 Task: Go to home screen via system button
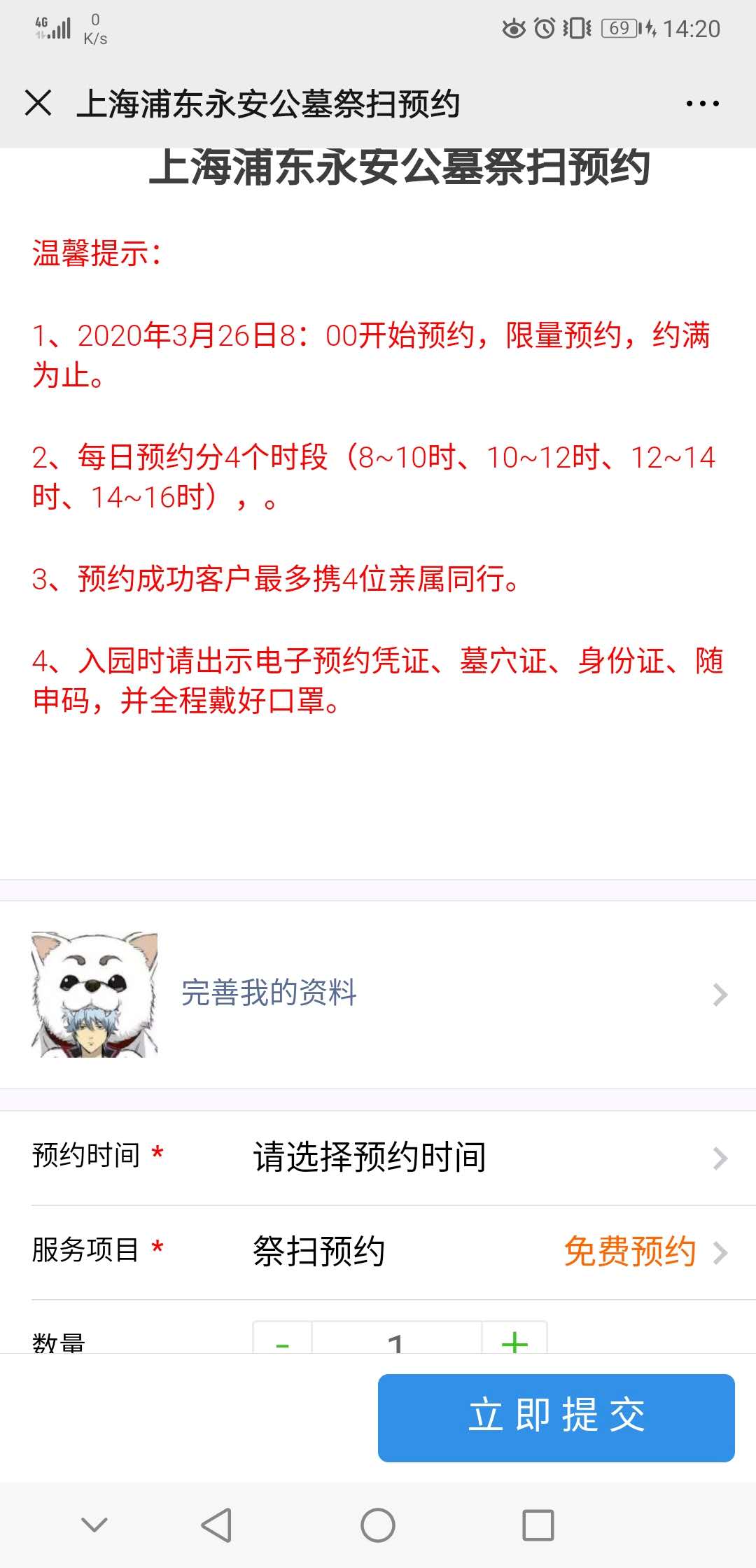click(x=378, y=1525)
